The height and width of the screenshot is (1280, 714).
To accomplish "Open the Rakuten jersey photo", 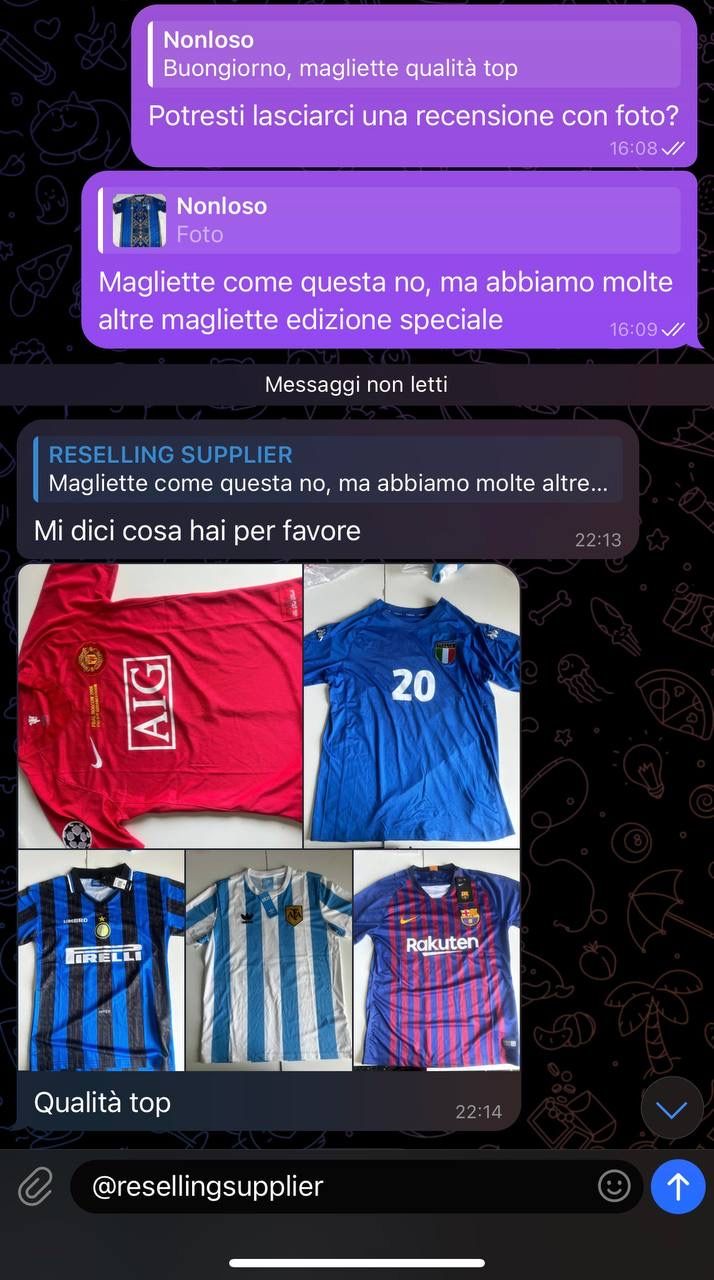I will tap(437, 960).
